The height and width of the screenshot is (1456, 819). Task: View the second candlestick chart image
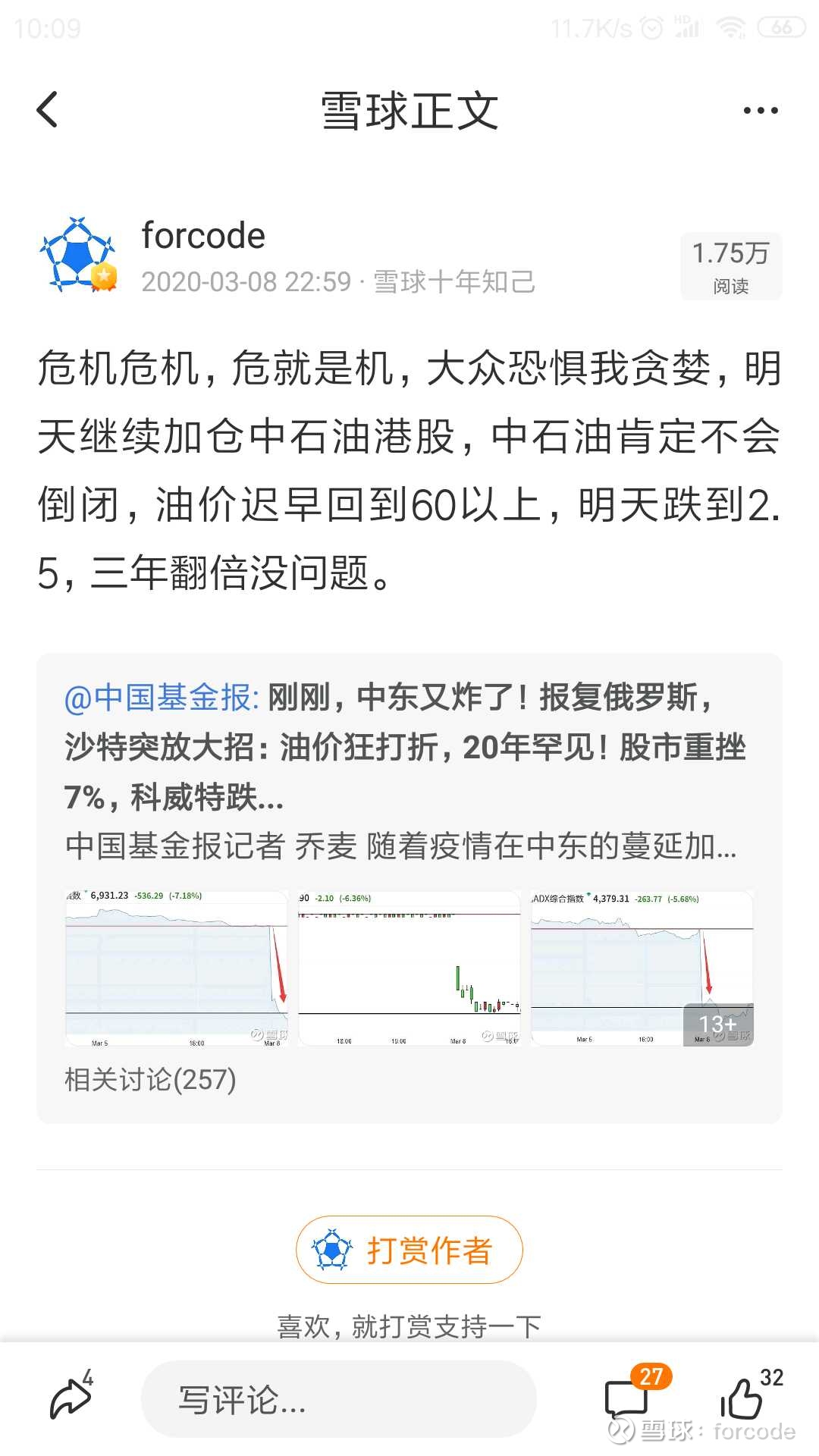pyautogui.click(x=409, y=968)
